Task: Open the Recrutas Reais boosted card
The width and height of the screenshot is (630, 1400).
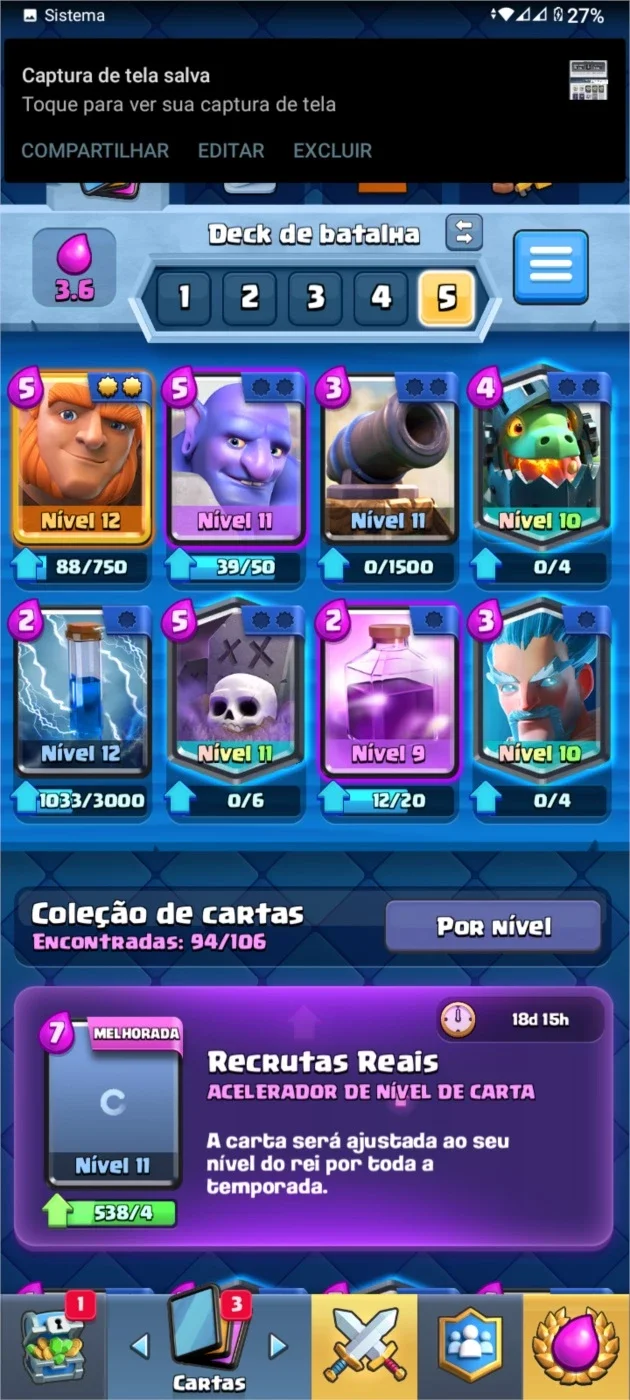Action: (x=113, y=1104)
